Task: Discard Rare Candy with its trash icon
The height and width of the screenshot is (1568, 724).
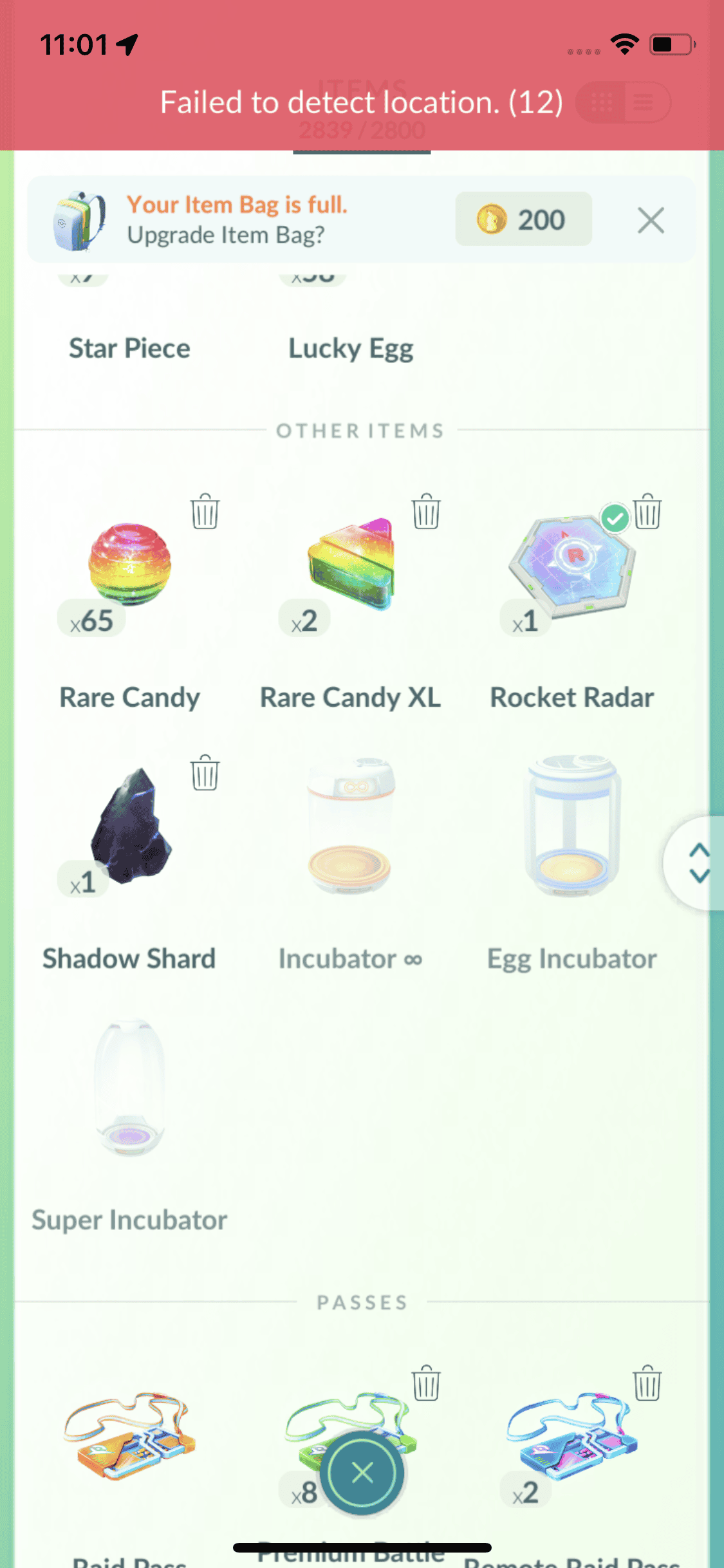Action: click(x=205, y=512)
